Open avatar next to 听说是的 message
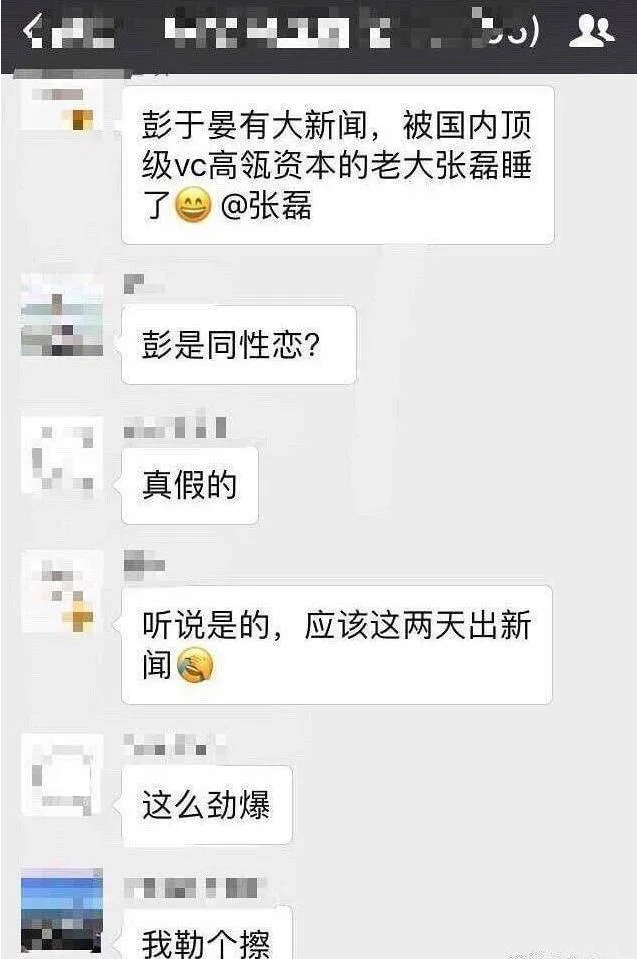Image resolution: width=637 pixels, height=959 pixels. pyautogui.click(x=62, y=592)
